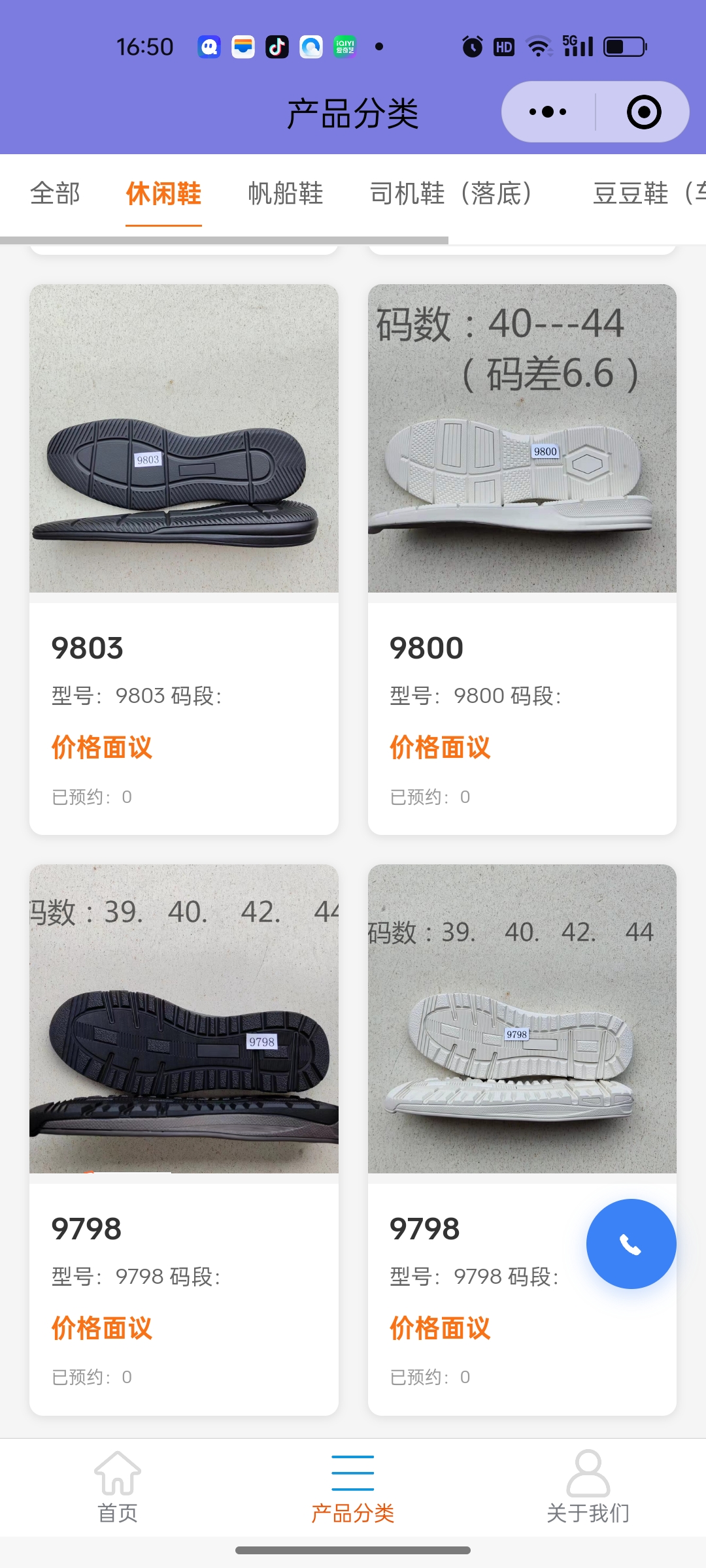Switch to the 全部 category tab
Image resolution: width=706 pixels, height=1568 pixels.
click(x=55, y=193)
